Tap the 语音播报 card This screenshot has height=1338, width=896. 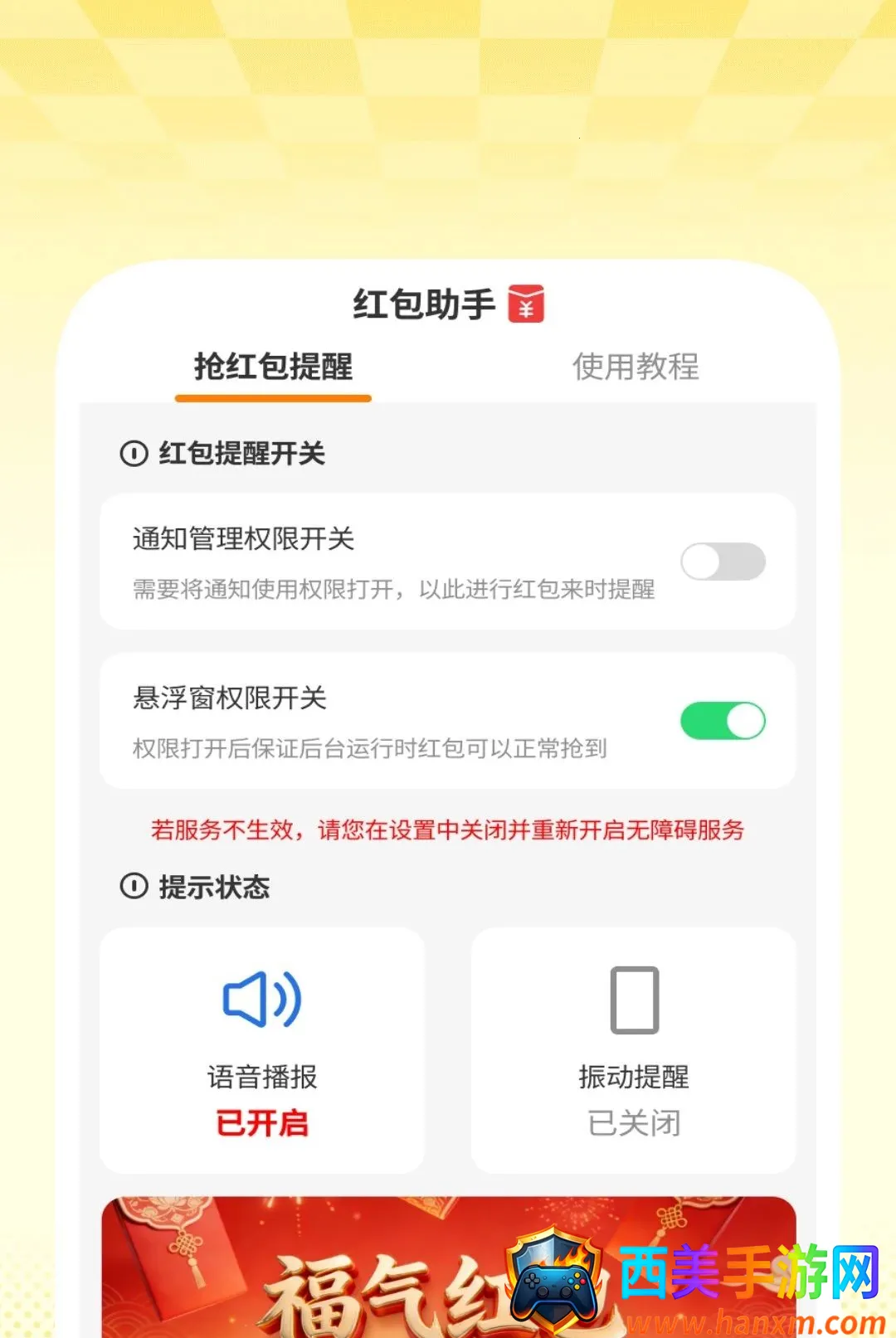pyautogui.click(x=262, y=1050)
